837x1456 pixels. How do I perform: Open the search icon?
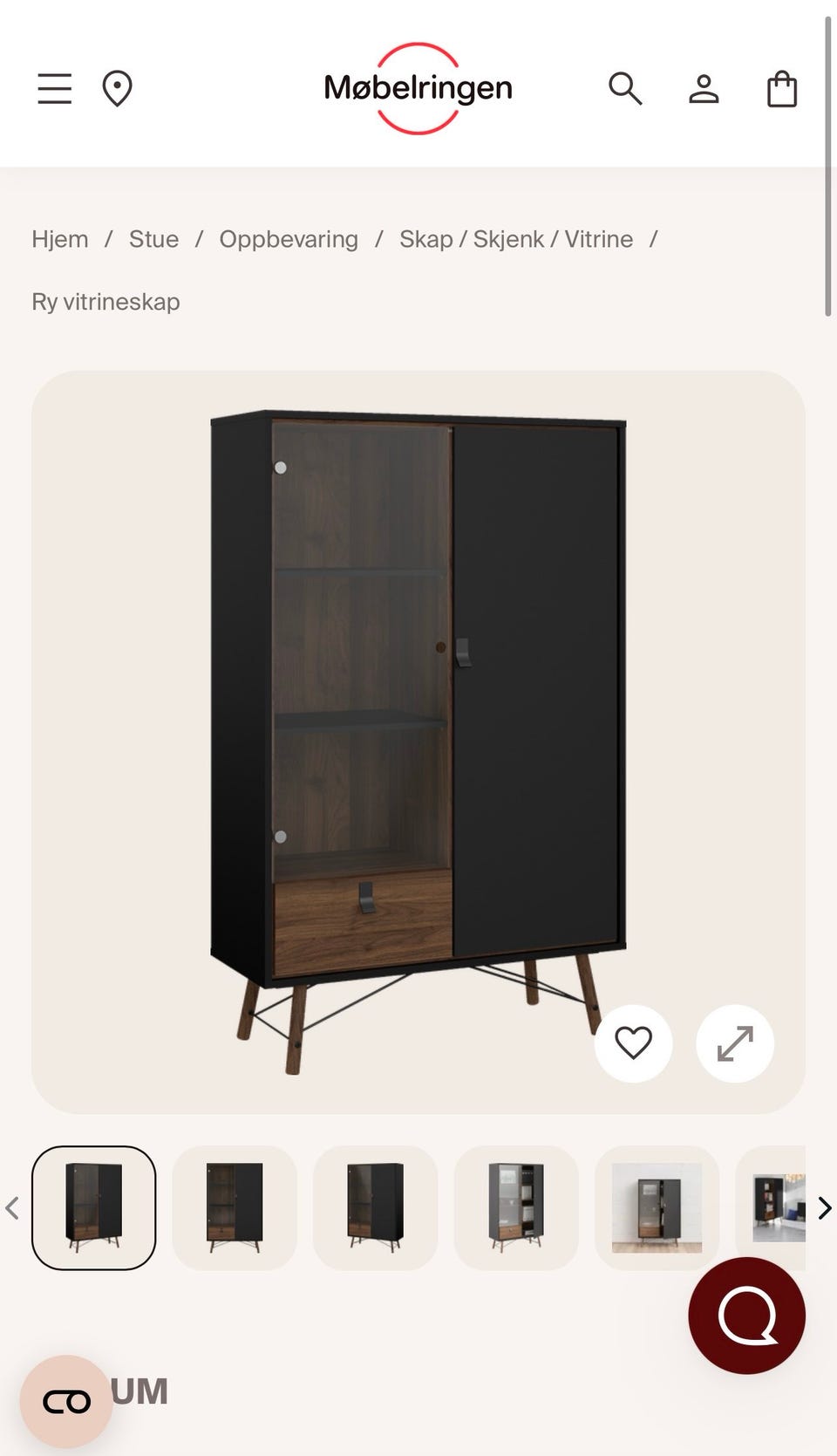624,89
